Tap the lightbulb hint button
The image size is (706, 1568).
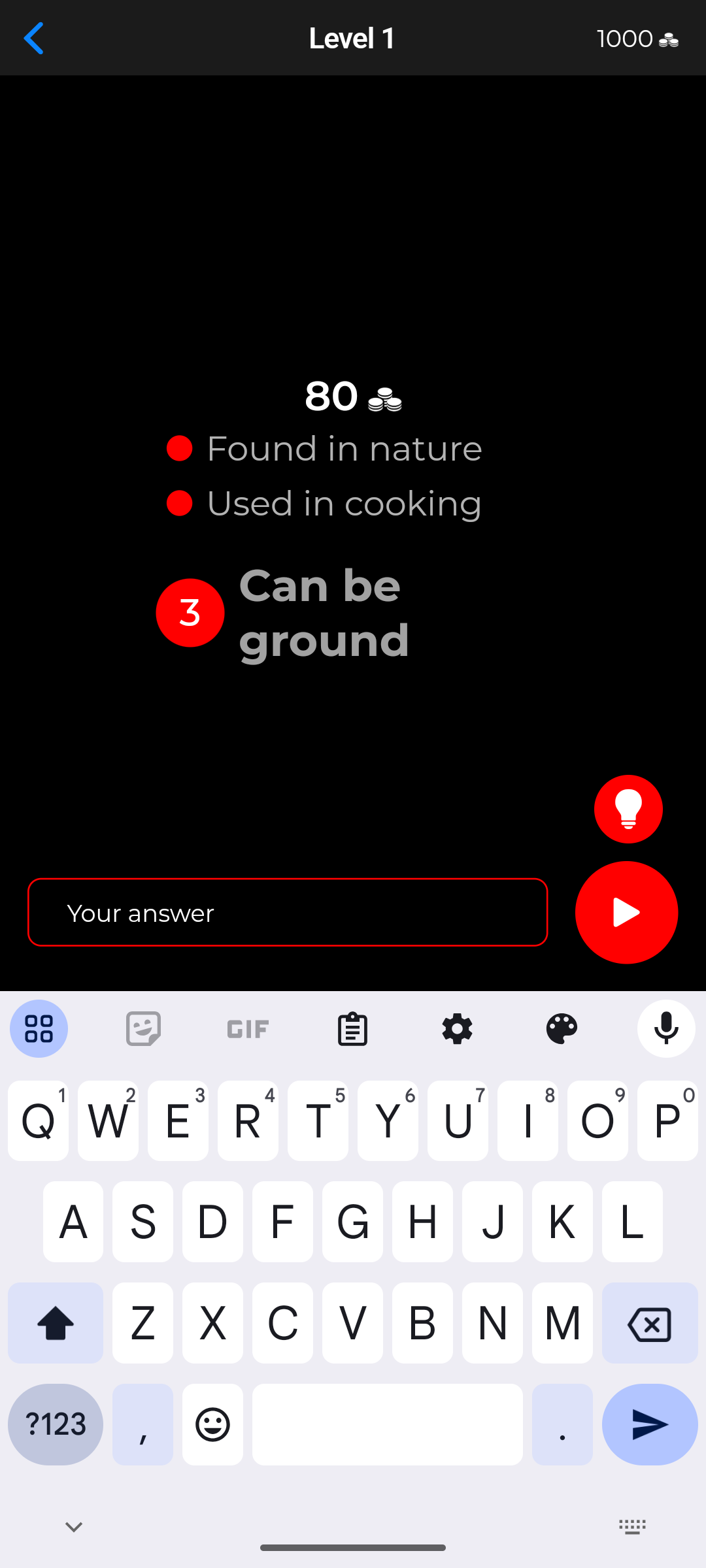coord(628,809)
